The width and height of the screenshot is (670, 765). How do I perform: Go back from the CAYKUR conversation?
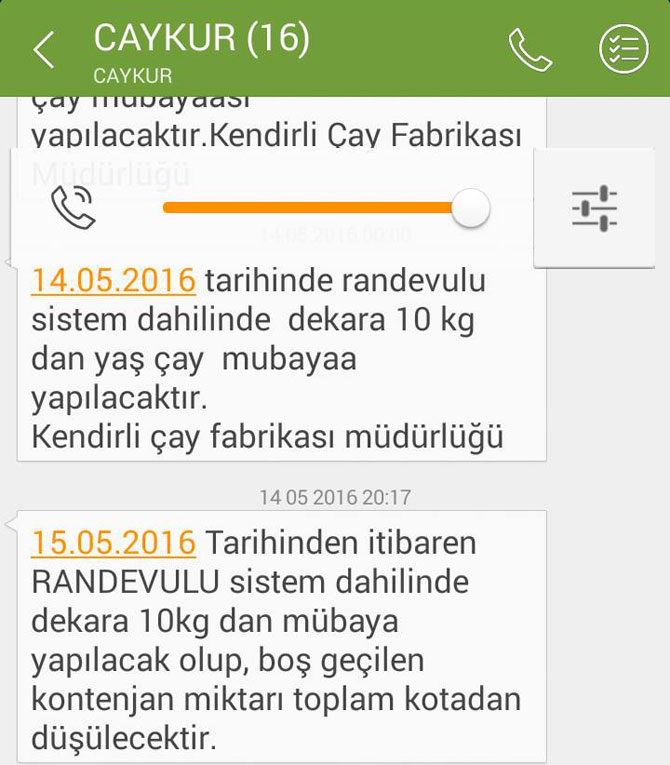click(44, 49)
